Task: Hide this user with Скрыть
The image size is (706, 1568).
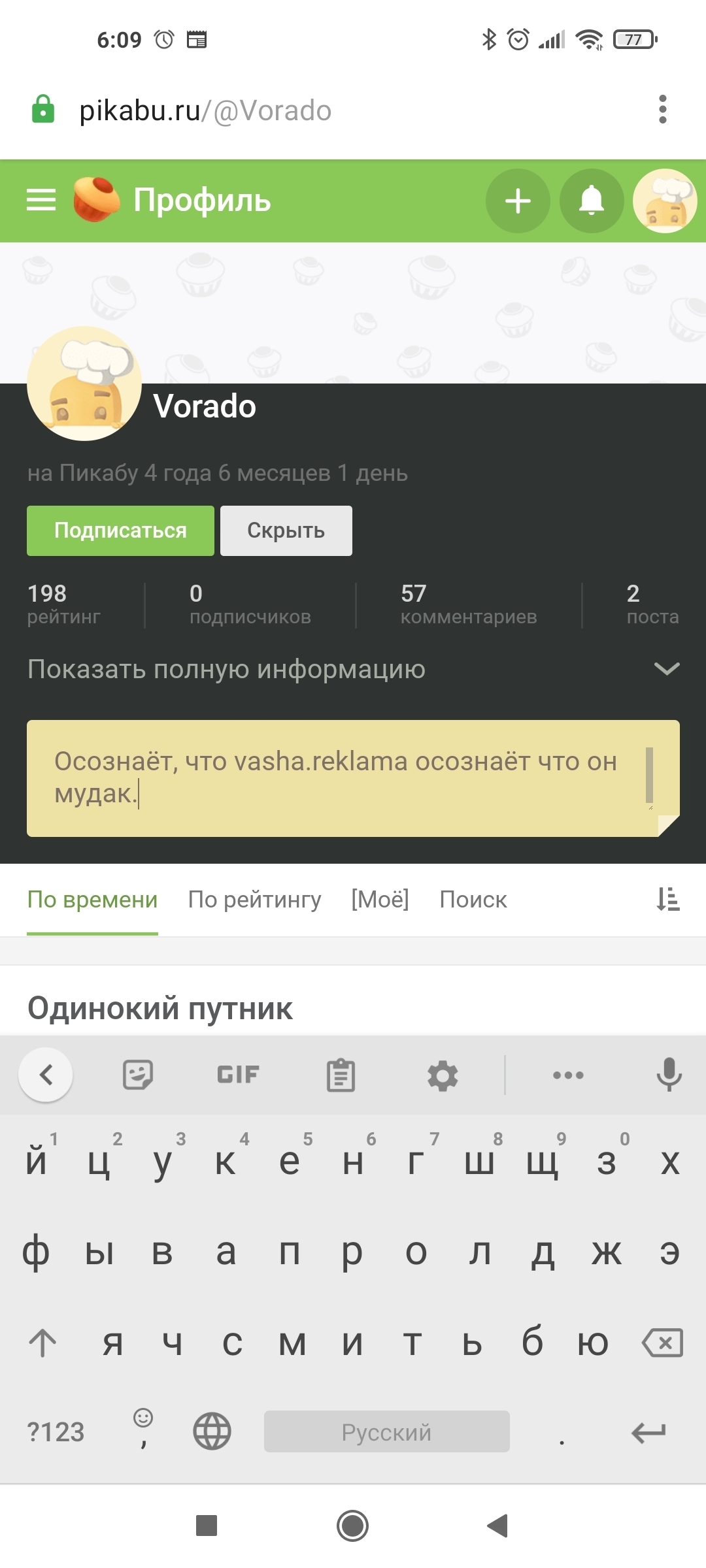Action: point(286,531)
